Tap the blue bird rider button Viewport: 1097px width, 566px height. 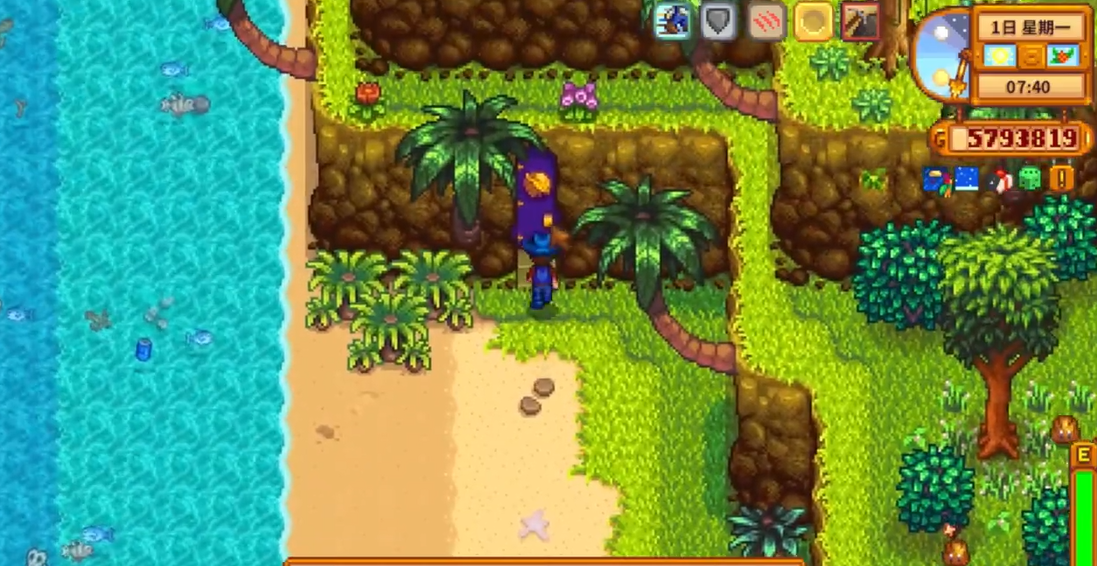pos(673,21)
